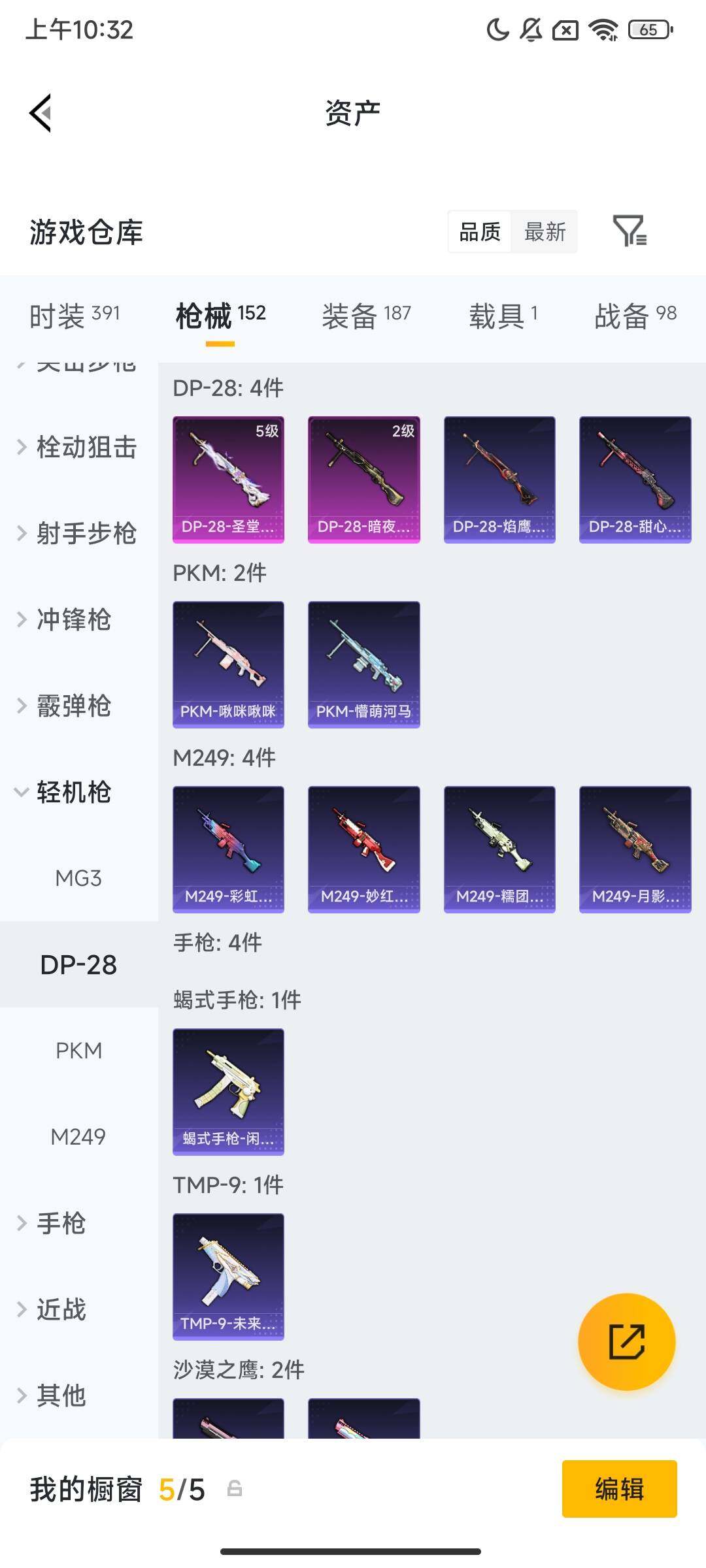706x1568 pixels.
Task: Tap the muted notification bell icon in status bar
Action: pyautogui.click(x=531, y=29)
